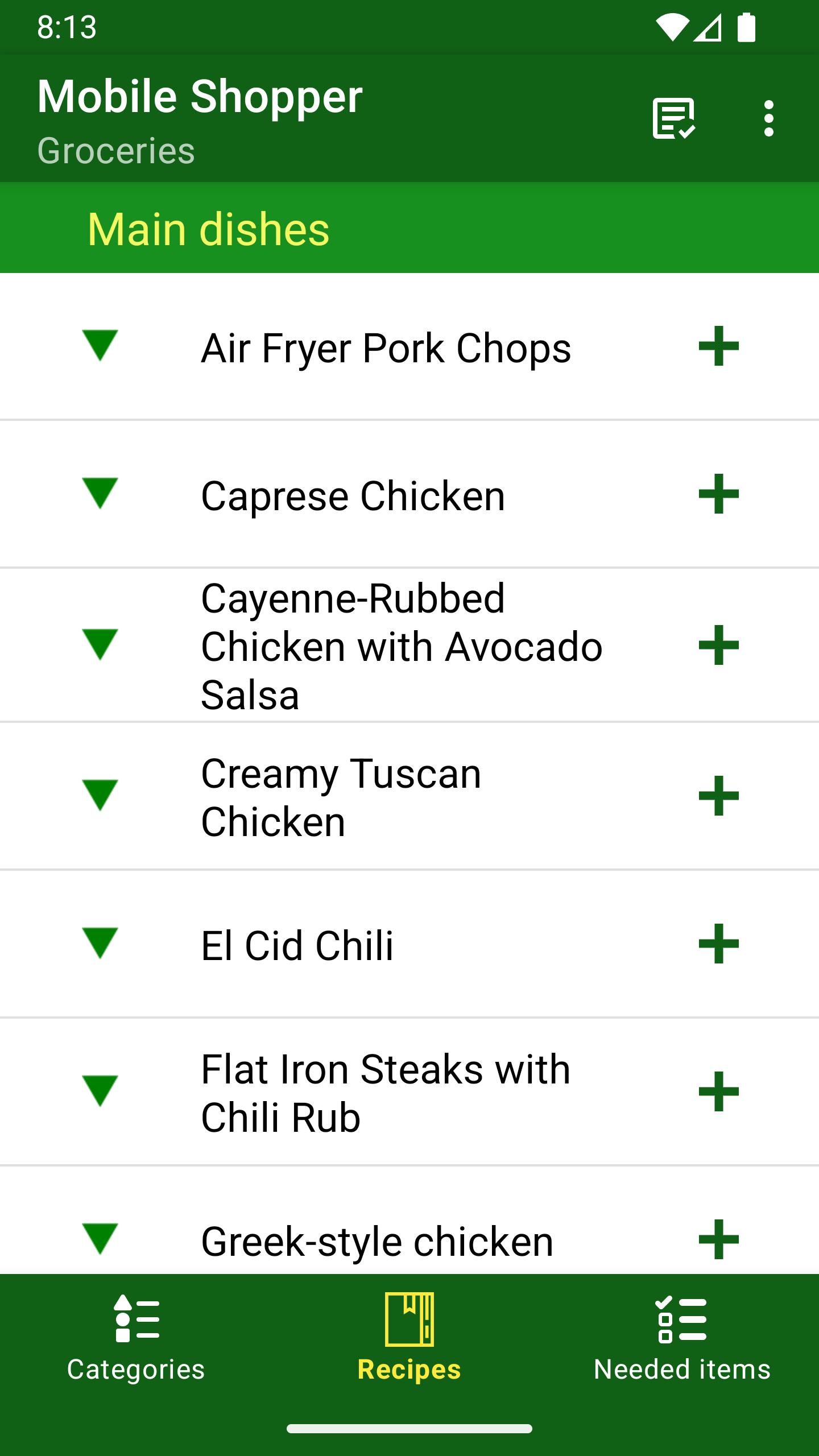Image resolution: width=819 pixels, height=1456 pixels.
Task: Expand the Creamy Tuscan Chicken recipe
Action: point(100,795)
